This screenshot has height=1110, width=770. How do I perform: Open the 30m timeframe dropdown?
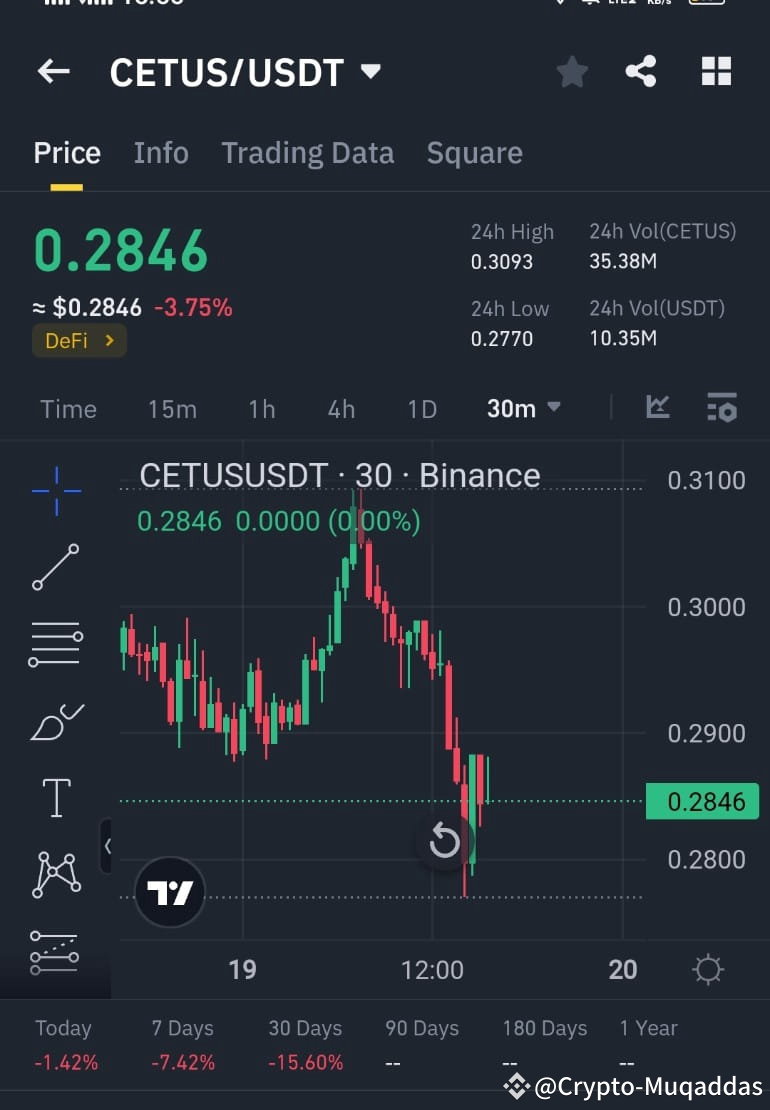522,408
